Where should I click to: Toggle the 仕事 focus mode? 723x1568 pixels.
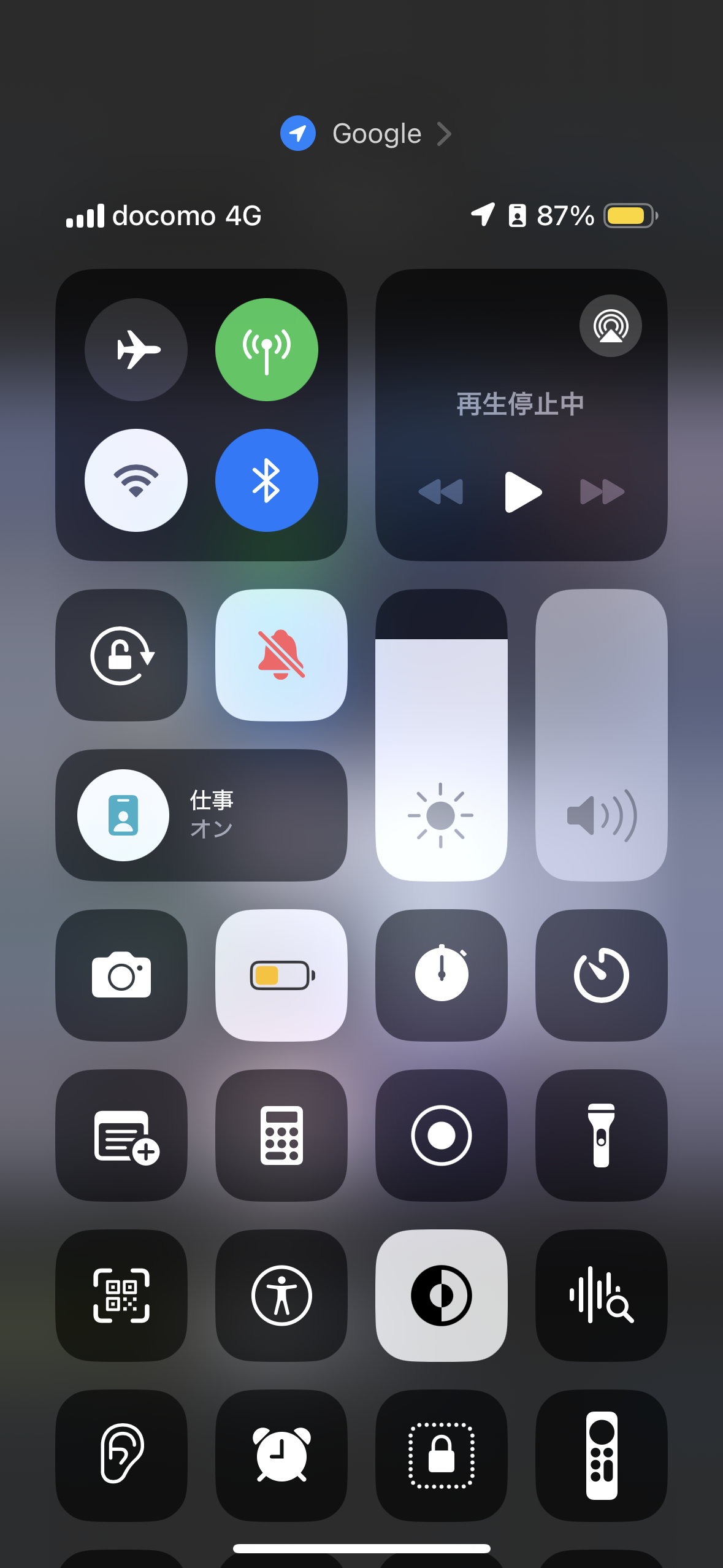[x=124, y=815]
